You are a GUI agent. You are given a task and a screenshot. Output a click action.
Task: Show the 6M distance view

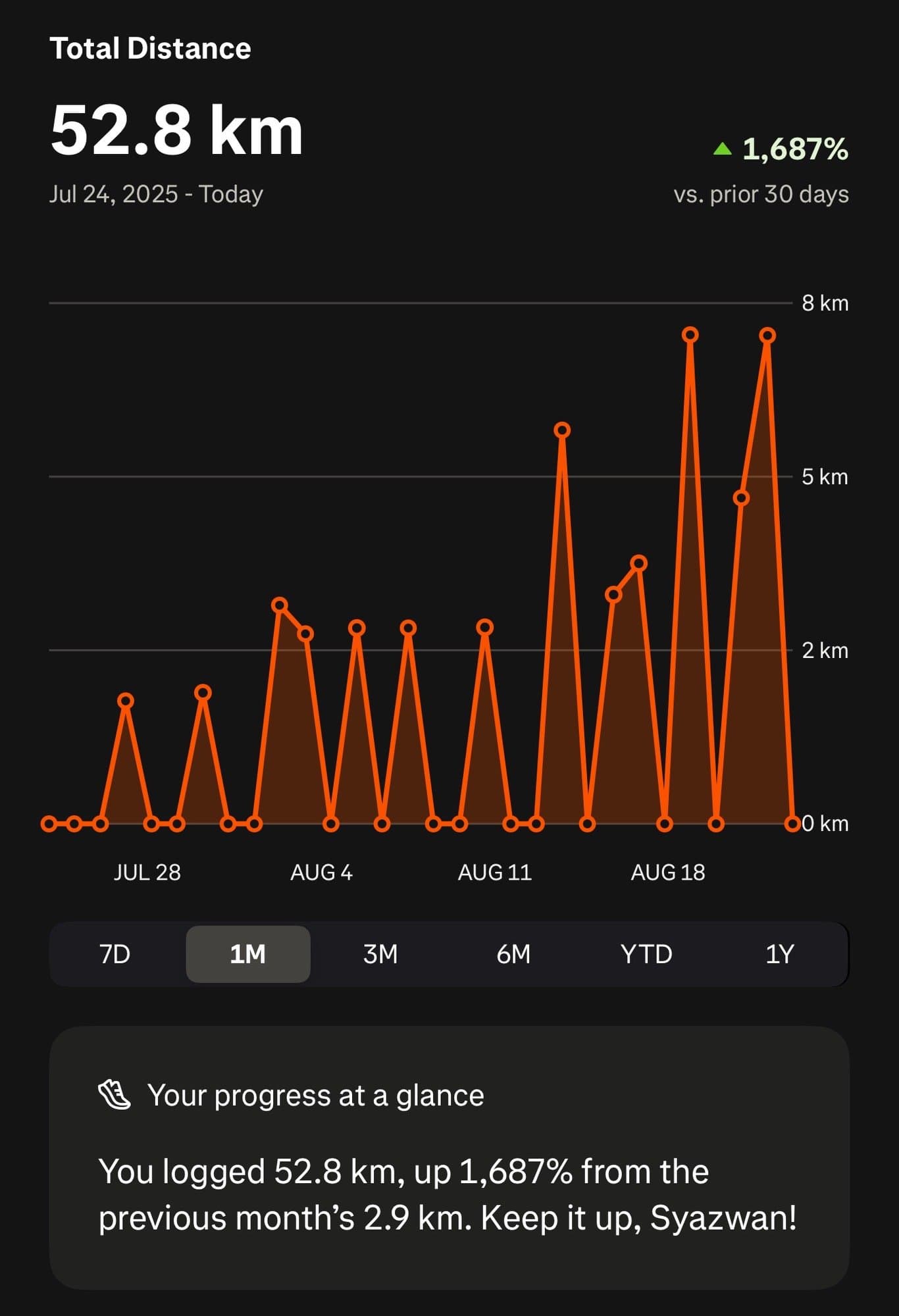coord(513,954)
